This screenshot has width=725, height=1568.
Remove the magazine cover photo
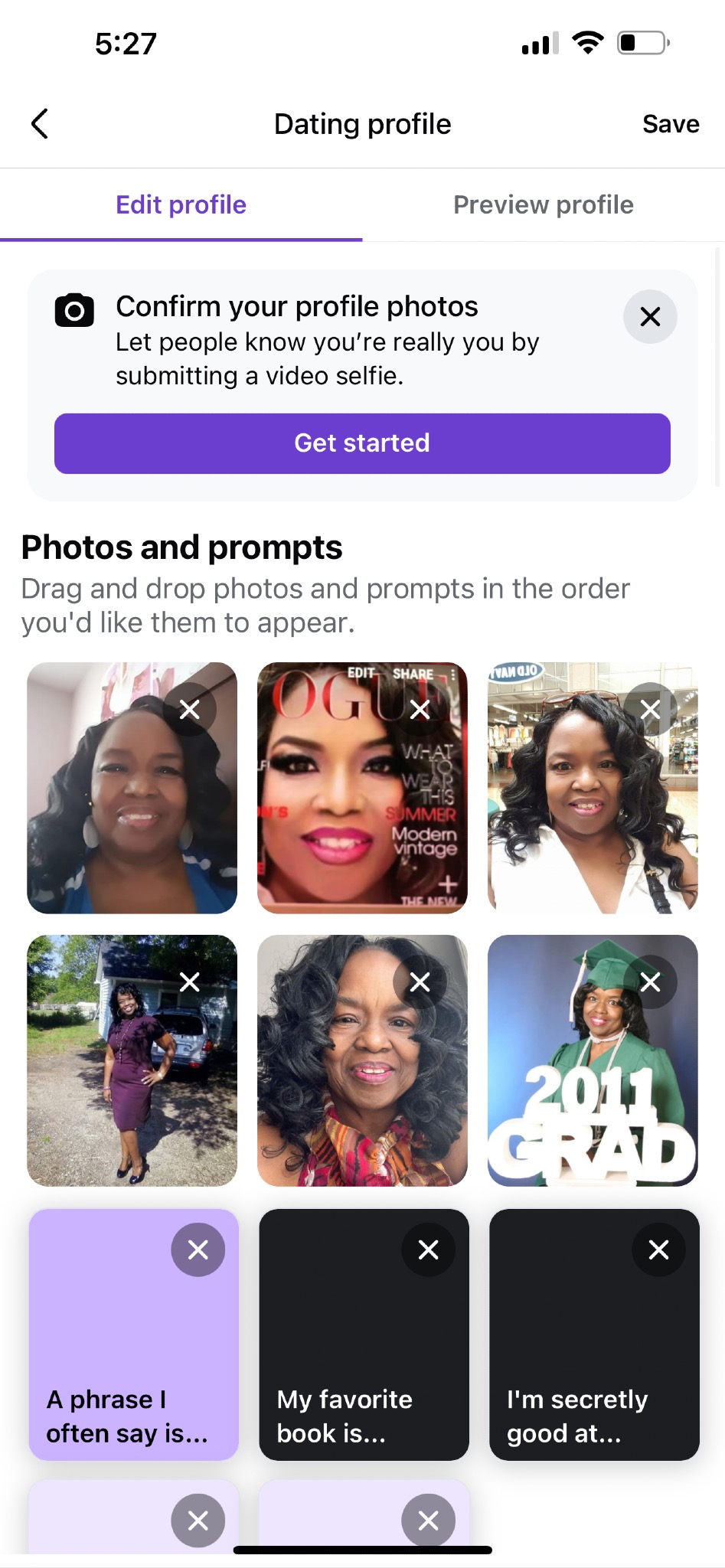click(420, 710)
